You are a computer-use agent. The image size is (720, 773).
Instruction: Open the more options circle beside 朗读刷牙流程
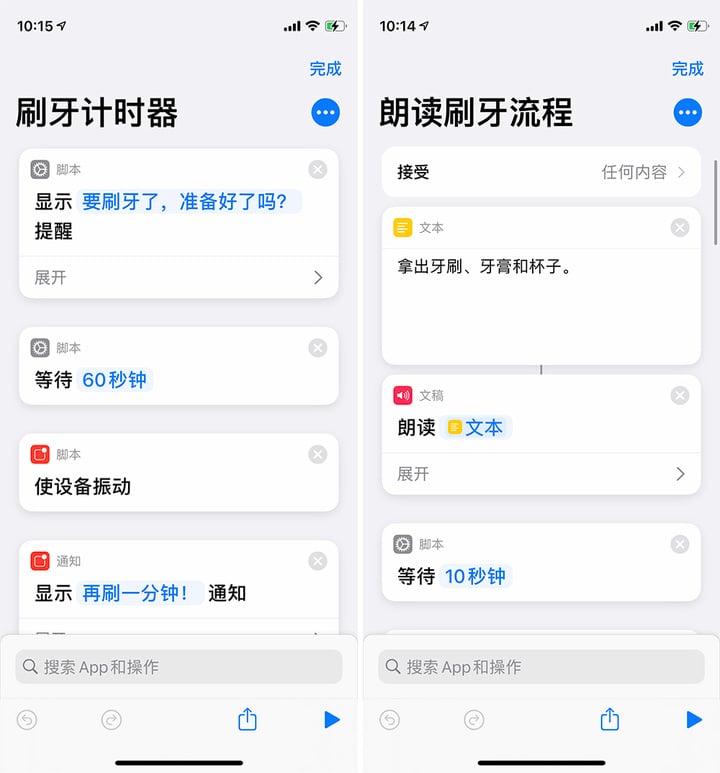tap(687, 112)
